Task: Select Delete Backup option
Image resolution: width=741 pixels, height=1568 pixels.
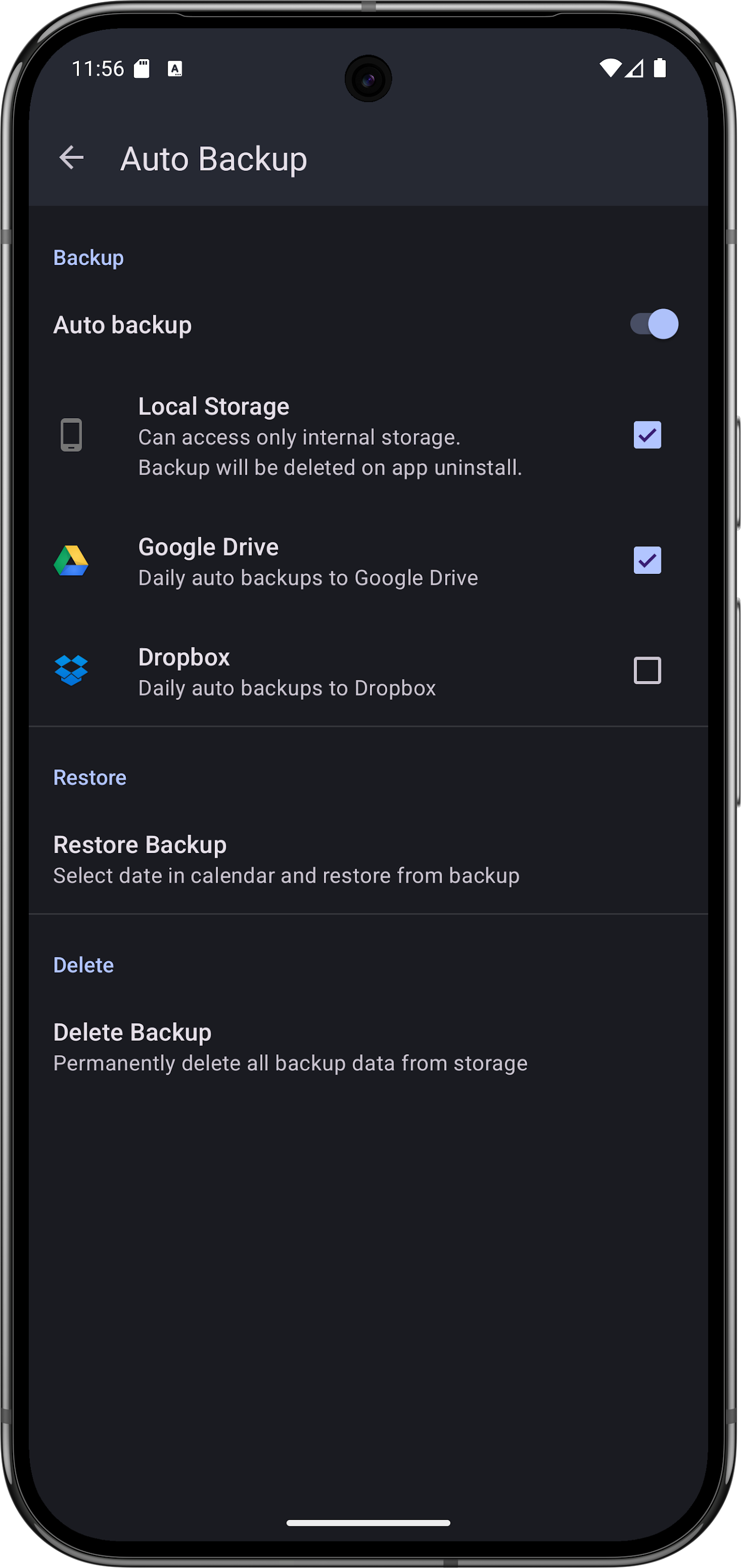Action: tap(290, 1046)
